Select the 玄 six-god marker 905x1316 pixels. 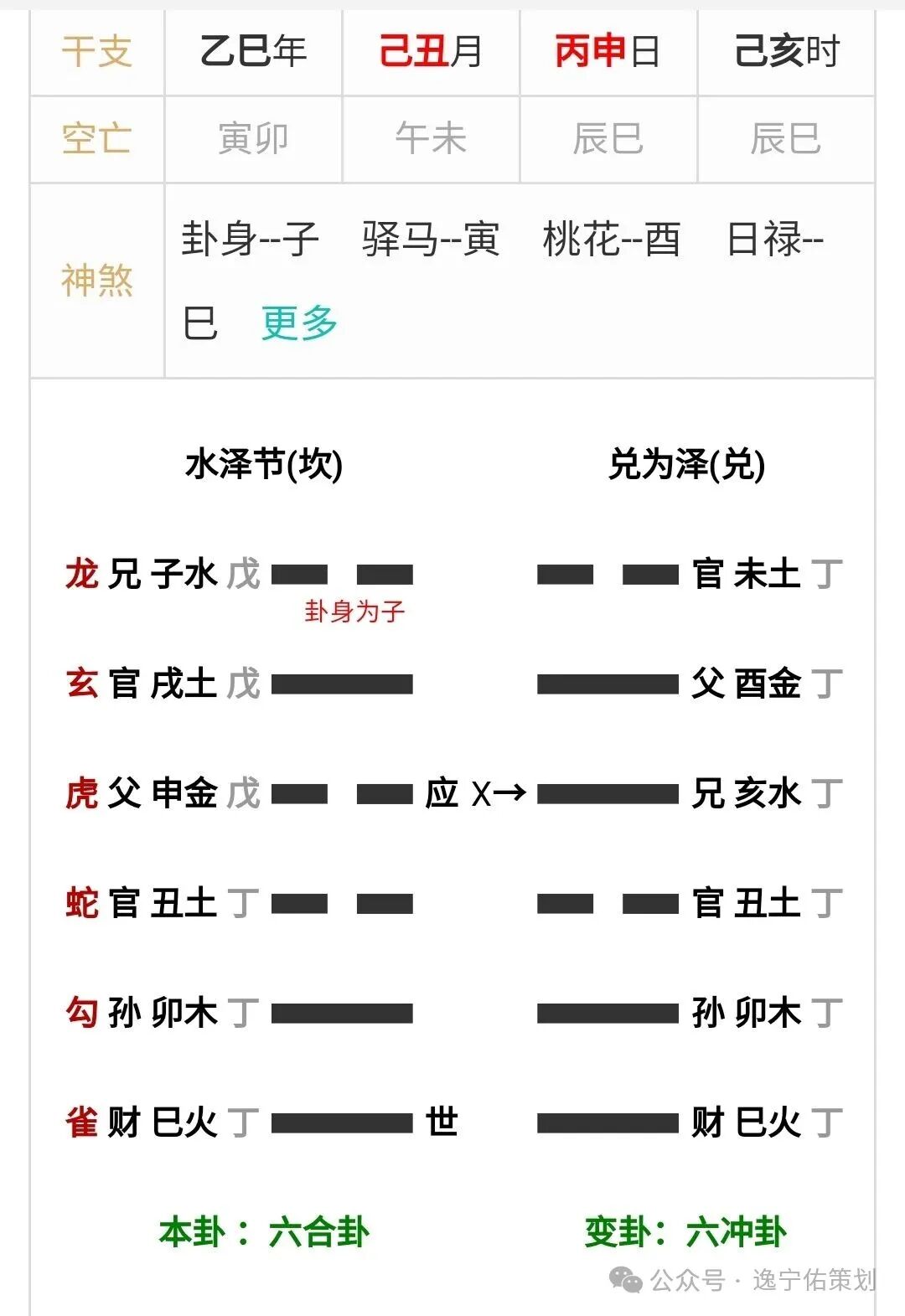83,685
